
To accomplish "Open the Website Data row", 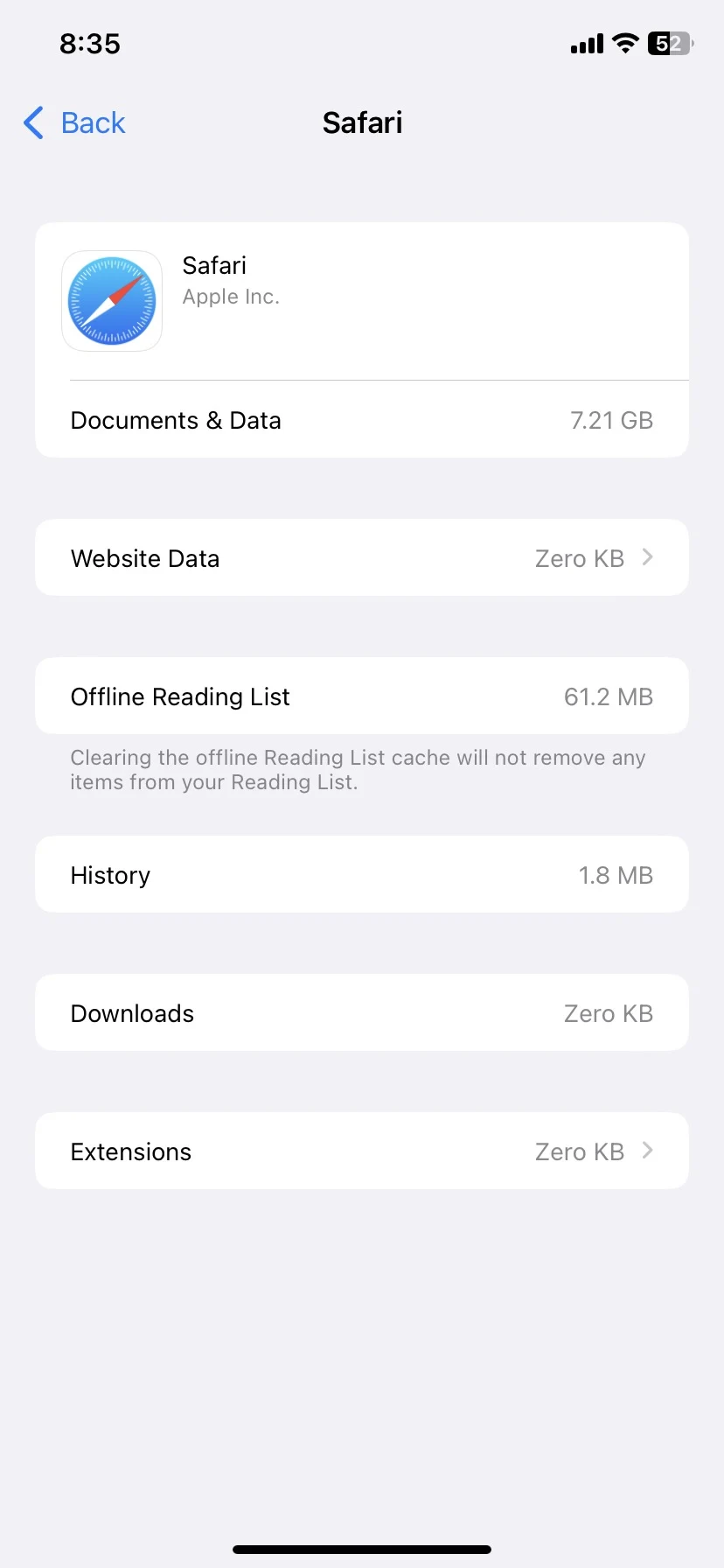I will pyautogui.click(x=362, y=557).
